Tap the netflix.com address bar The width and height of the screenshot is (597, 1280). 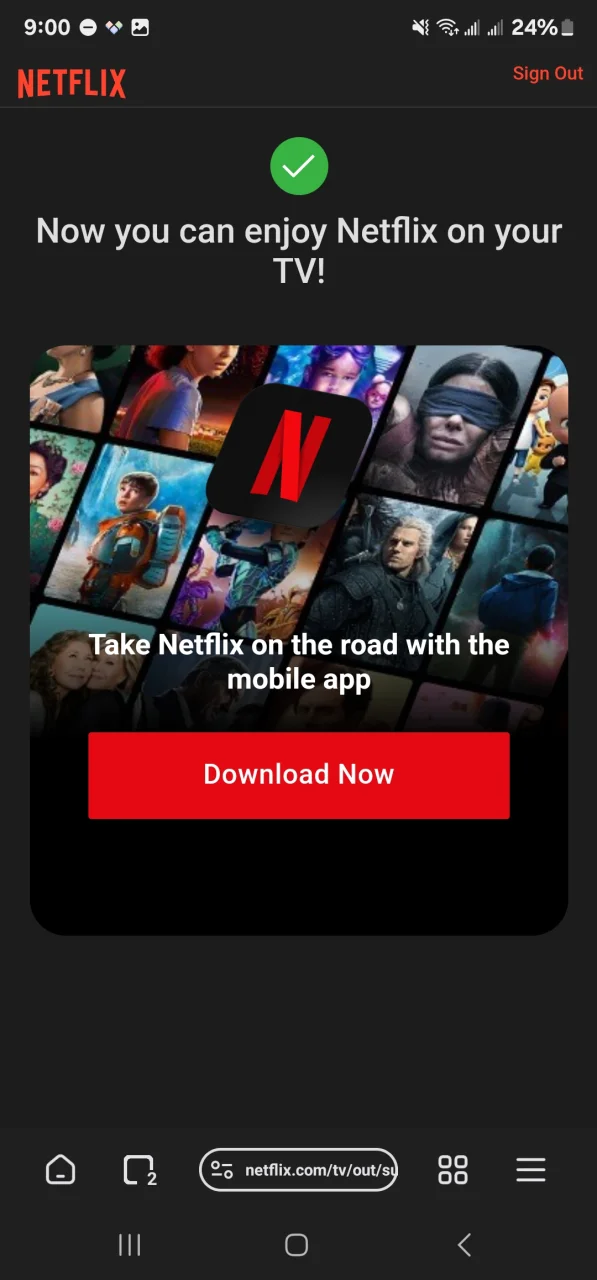pyautogui.click(x=299, y=1170)
